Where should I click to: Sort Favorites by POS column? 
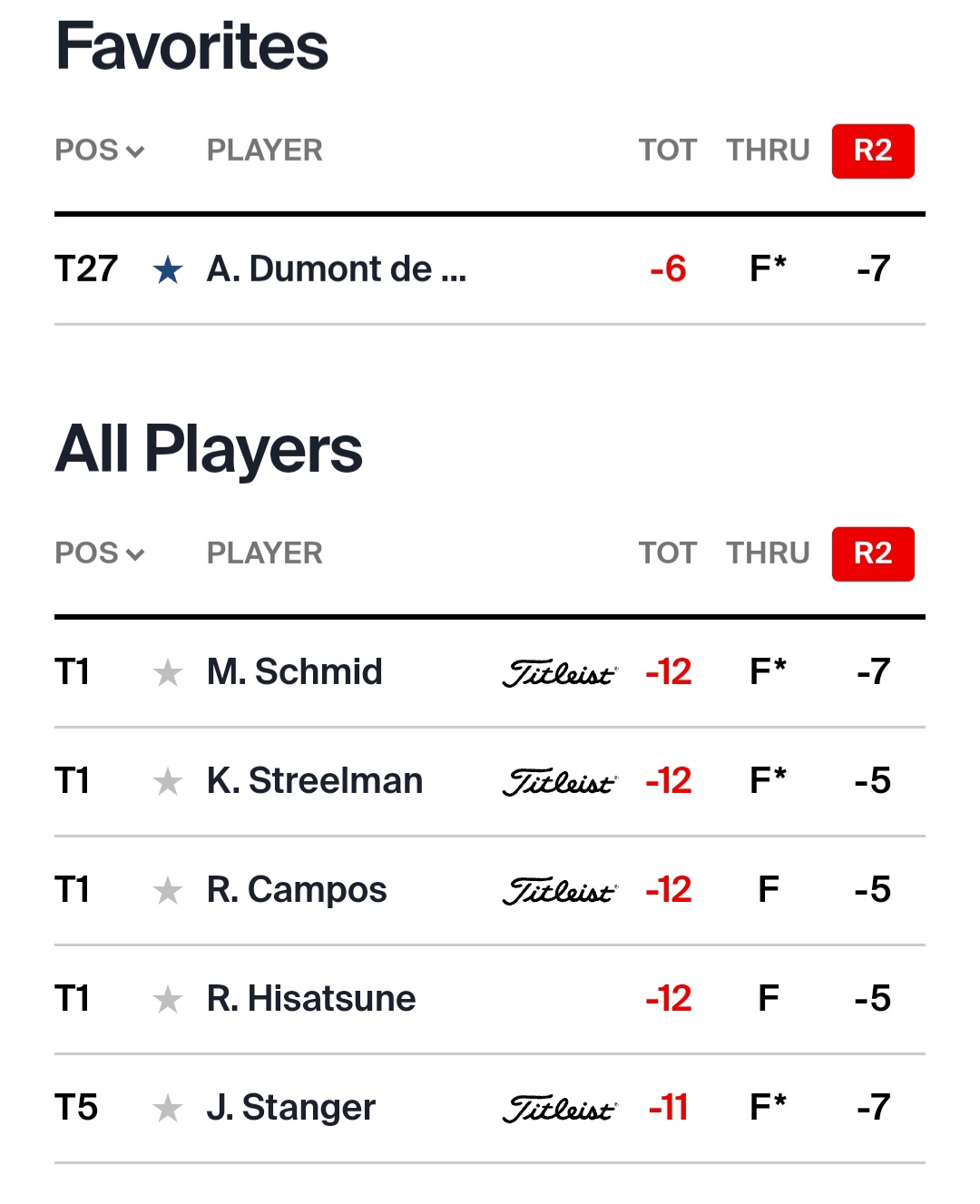[99, 151]
